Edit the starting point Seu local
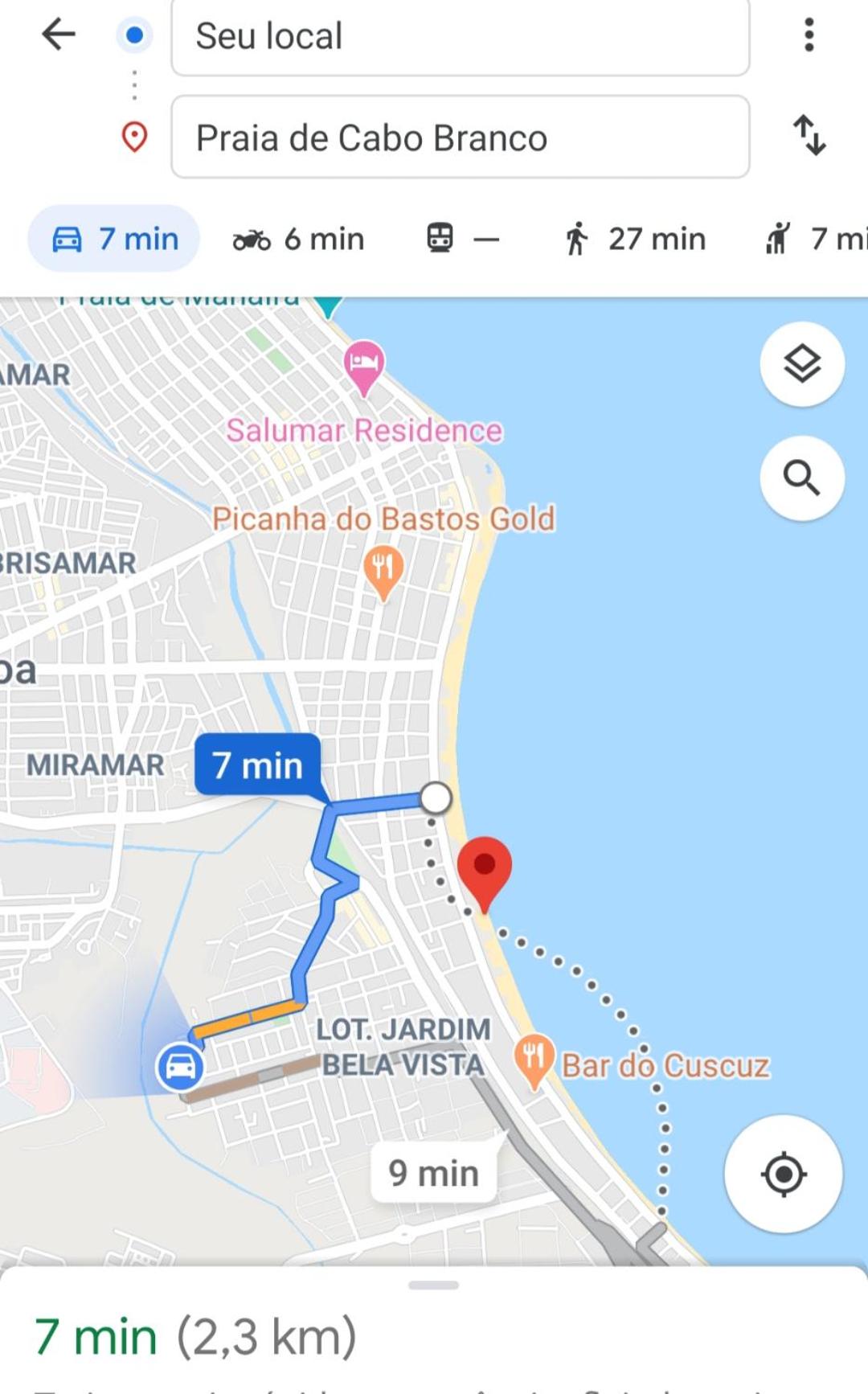 [461, 37]
